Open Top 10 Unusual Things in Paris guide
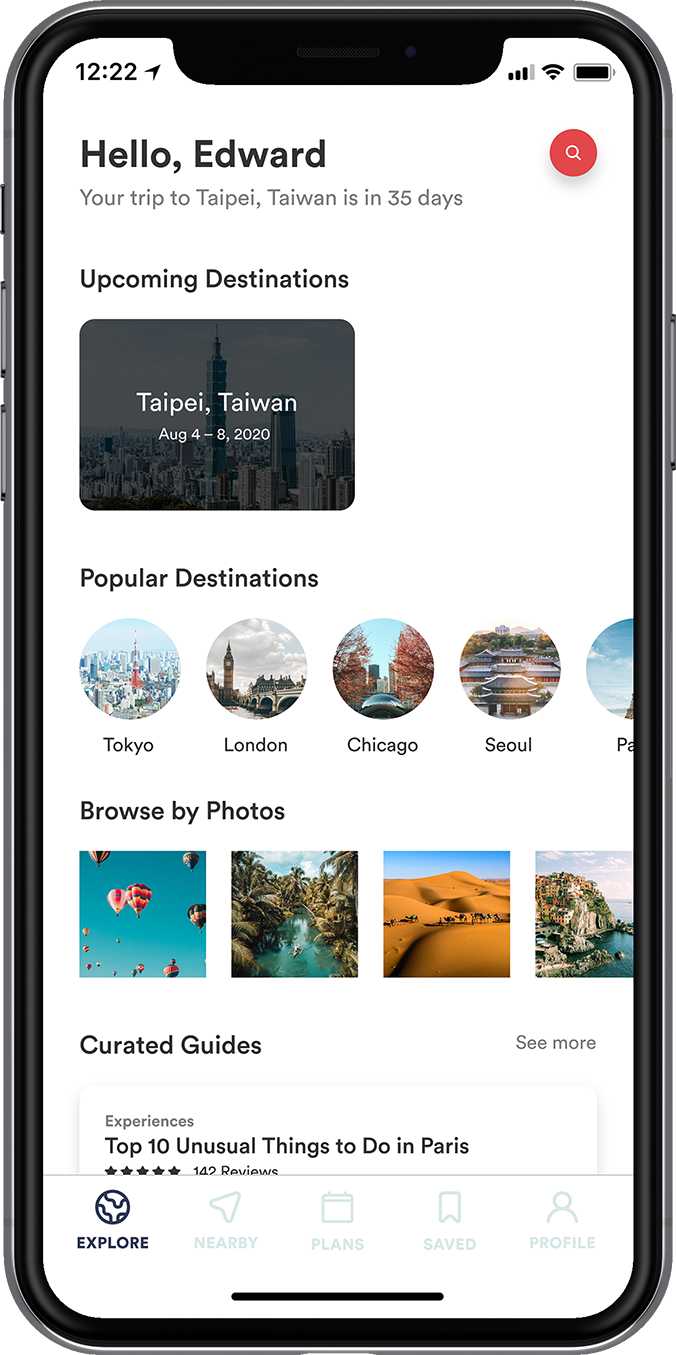This screenshot has width=676, height=1355. 287,1145
